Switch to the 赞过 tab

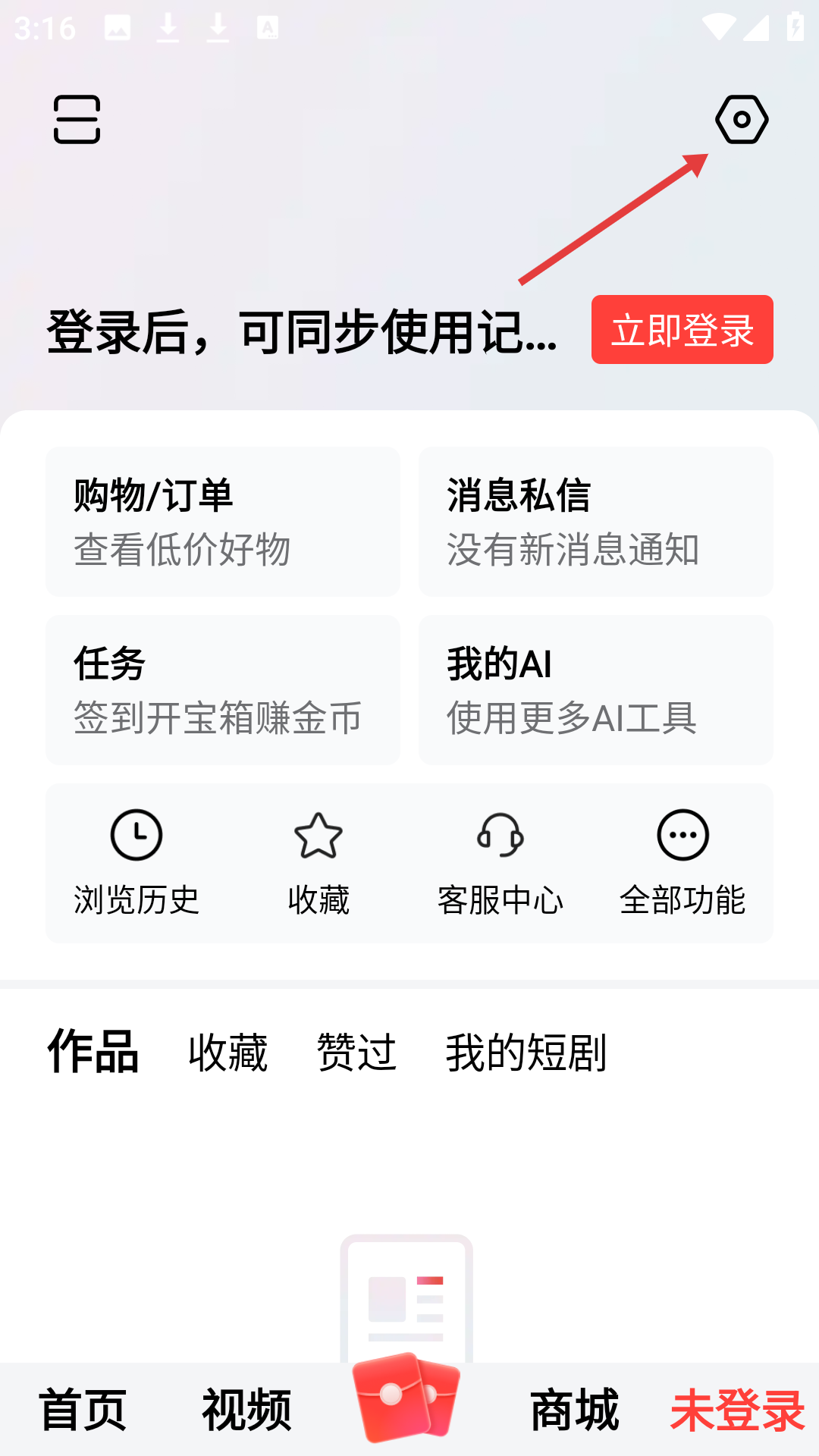pyautogui.click(x=356, y=1052)
